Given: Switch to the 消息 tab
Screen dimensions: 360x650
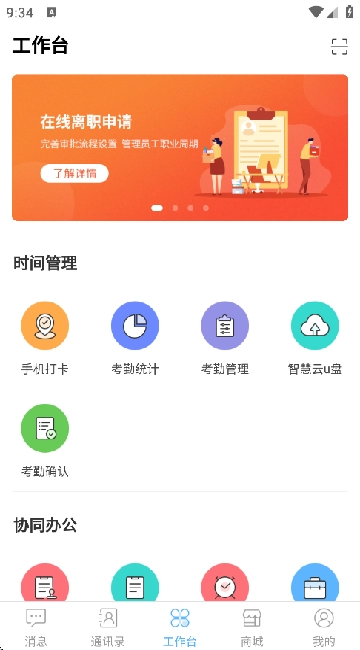Looking at the screenshot, I should tap(36, 627).
